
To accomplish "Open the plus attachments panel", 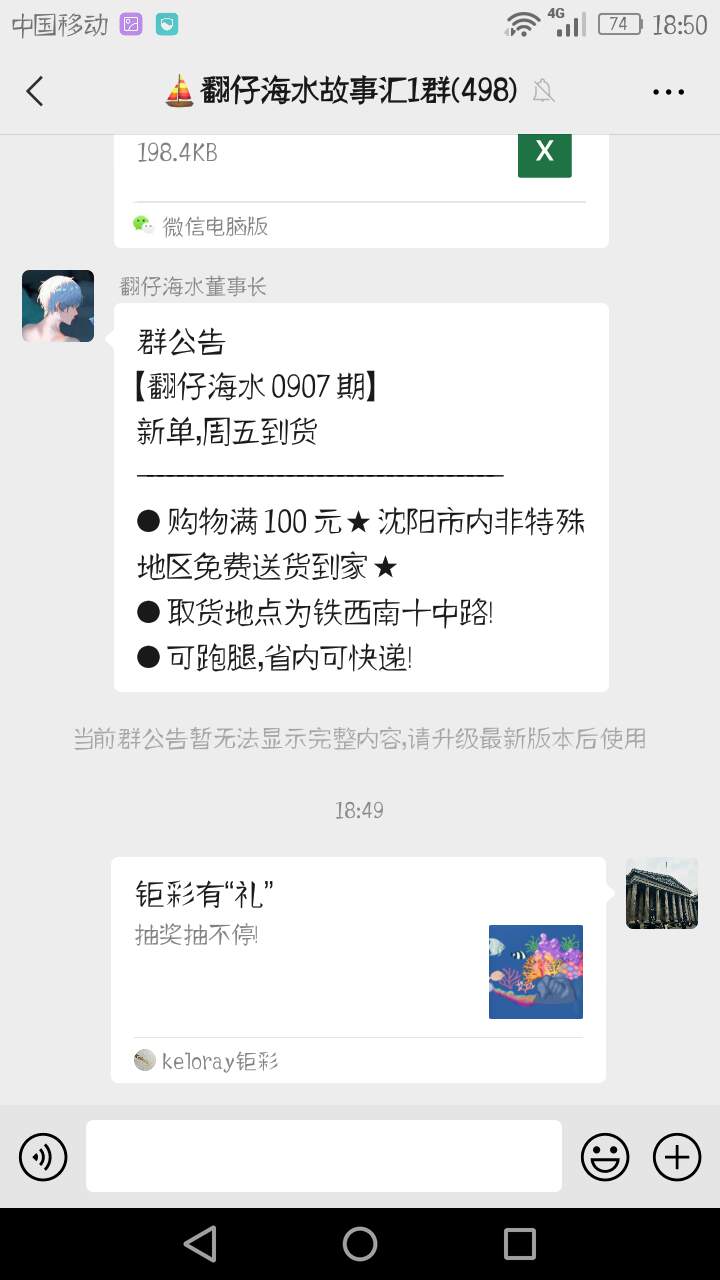I will (x=677, y=1158).
